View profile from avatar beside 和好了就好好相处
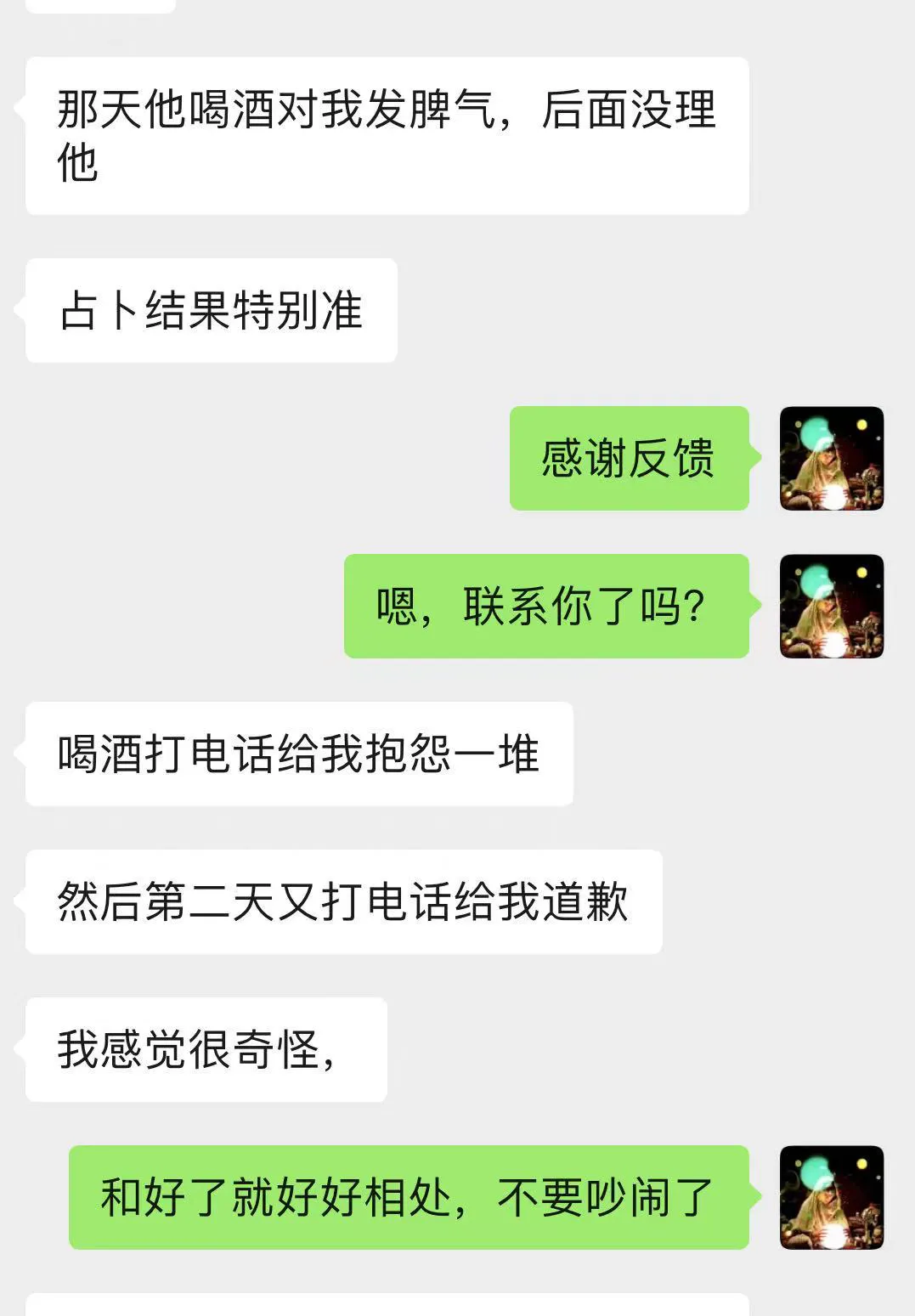Image resolution: width=915 pixels, height=1316 pixels. tap(832, 1198)
